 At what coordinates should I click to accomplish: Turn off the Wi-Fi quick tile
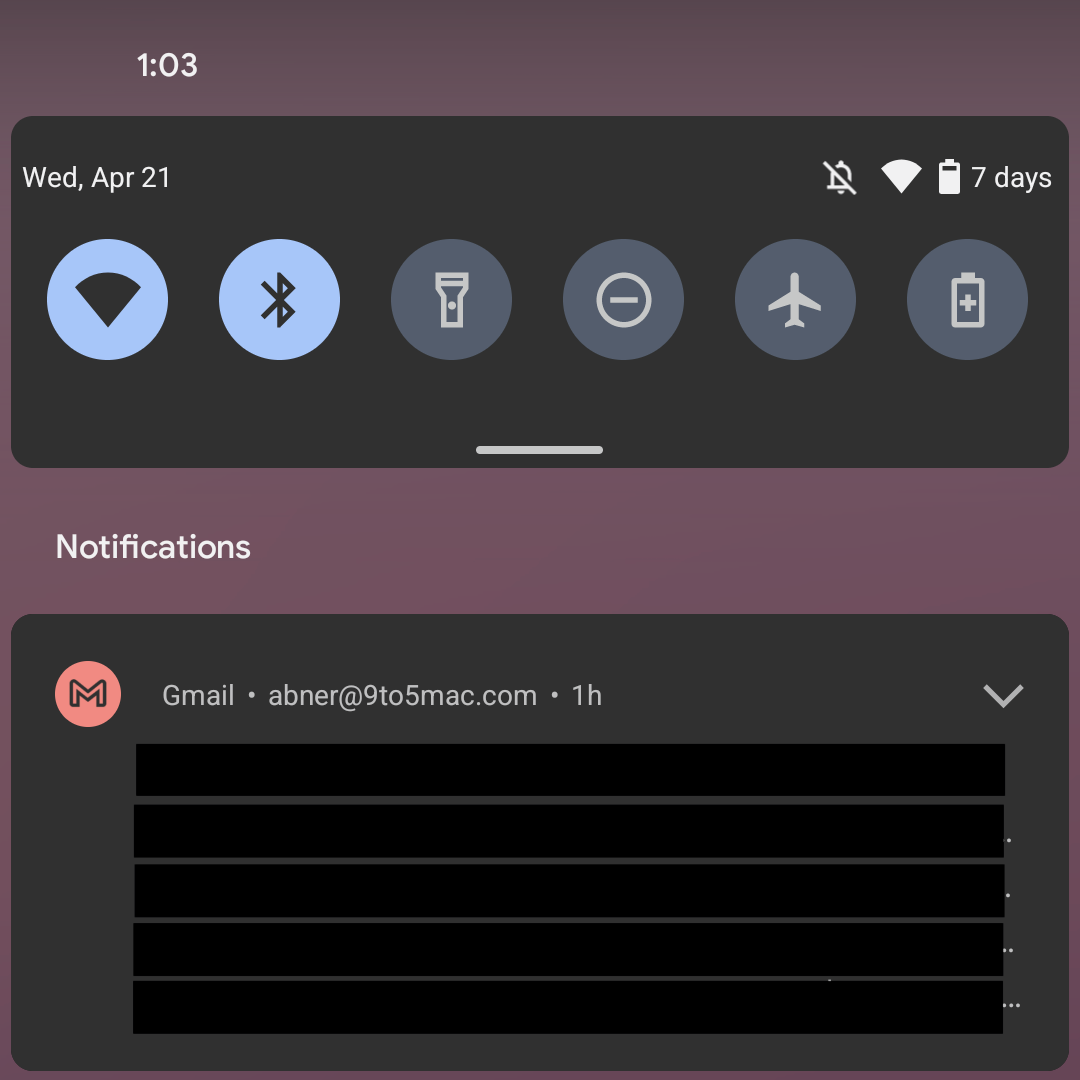(107, 299)
